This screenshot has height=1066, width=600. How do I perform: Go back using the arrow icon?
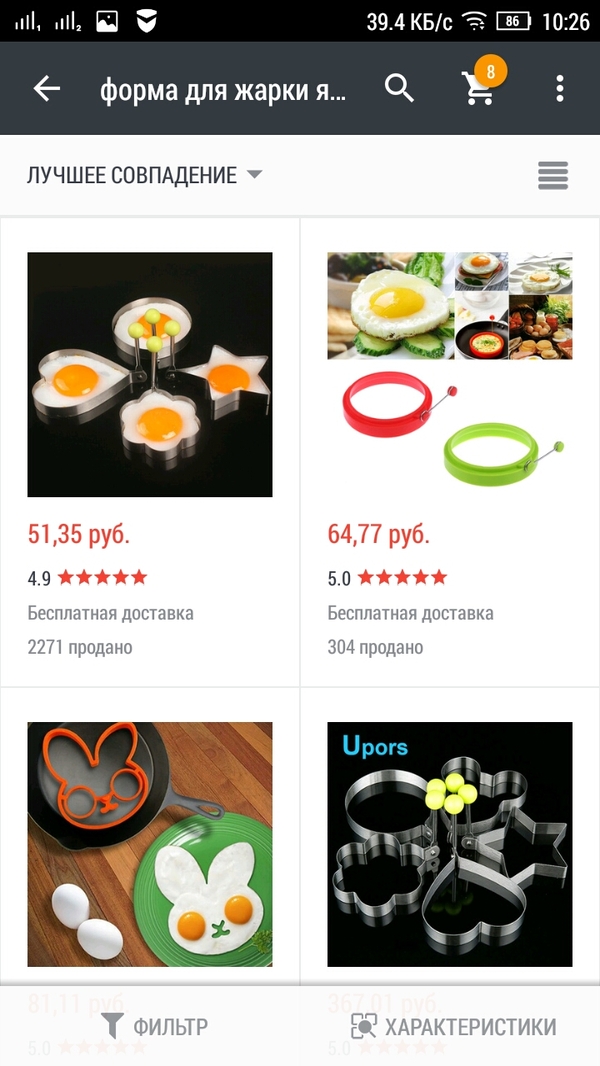click(47, 89)
